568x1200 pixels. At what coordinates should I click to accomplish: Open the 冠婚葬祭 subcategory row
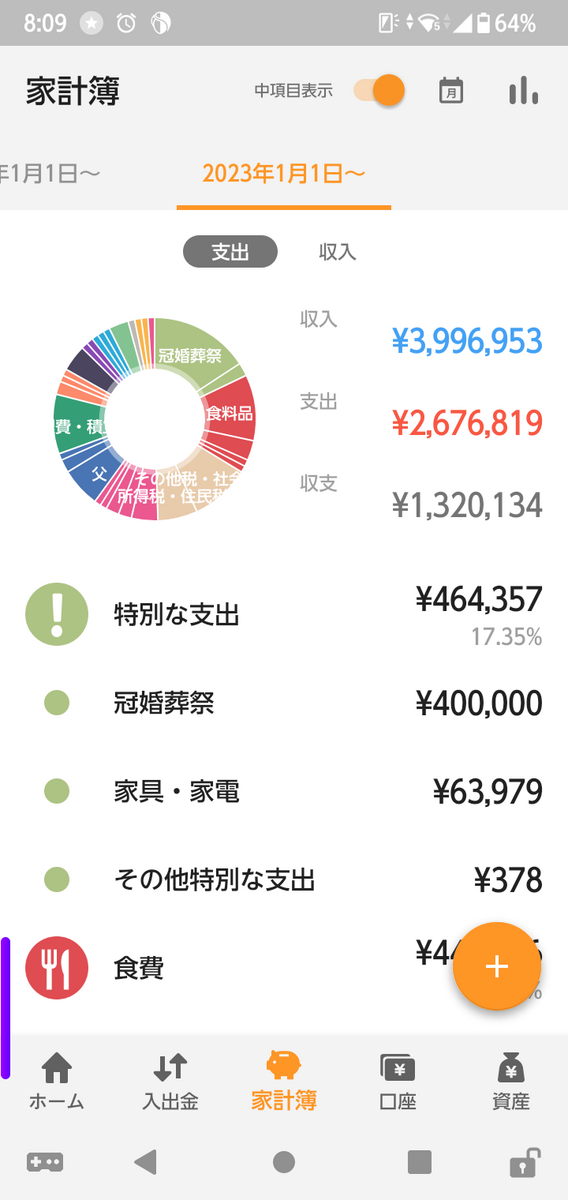[x=284, y=703]
